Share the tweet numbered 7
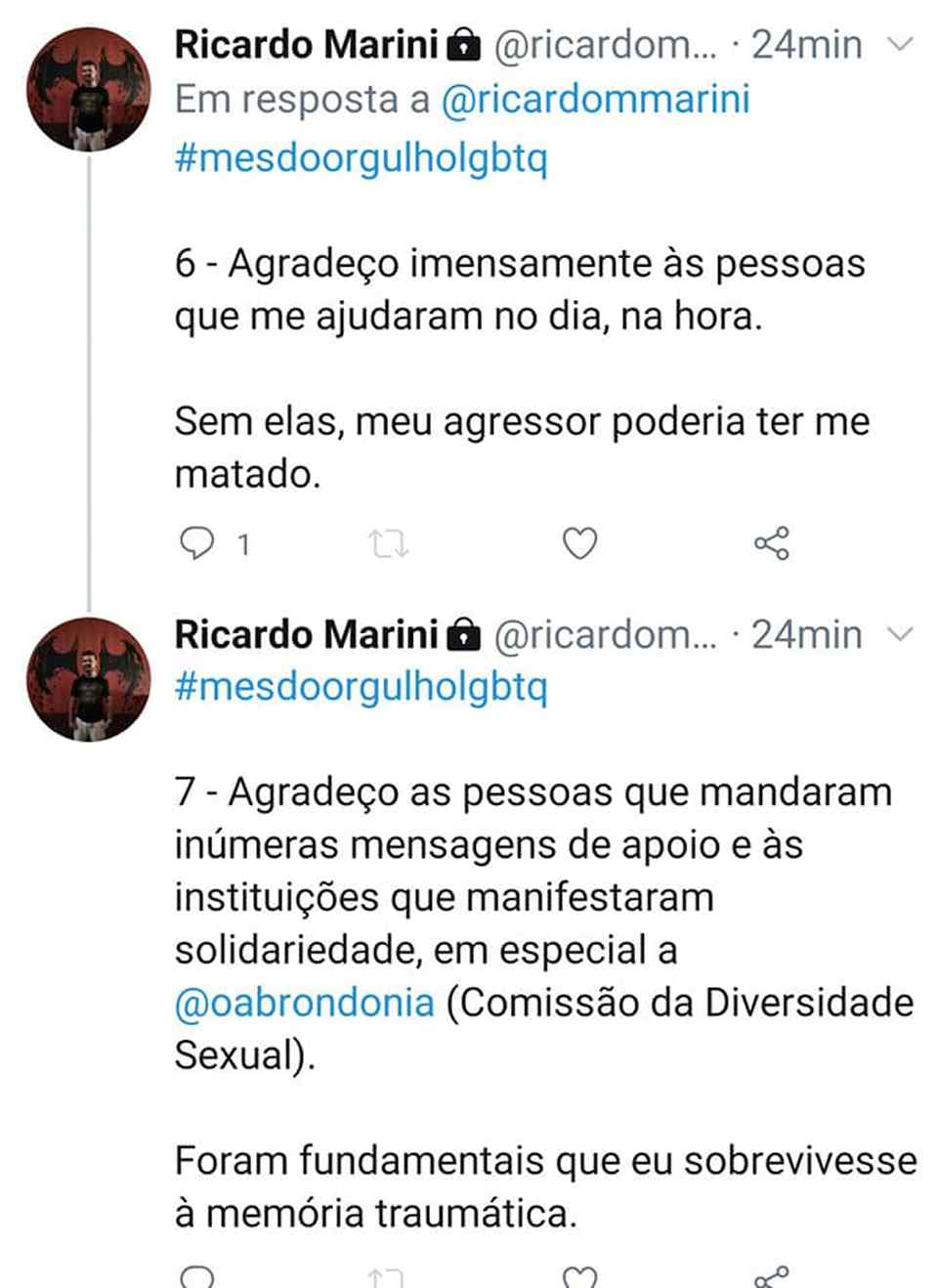The height and width of the screenshot is (1288, 938). [771, 1276]
